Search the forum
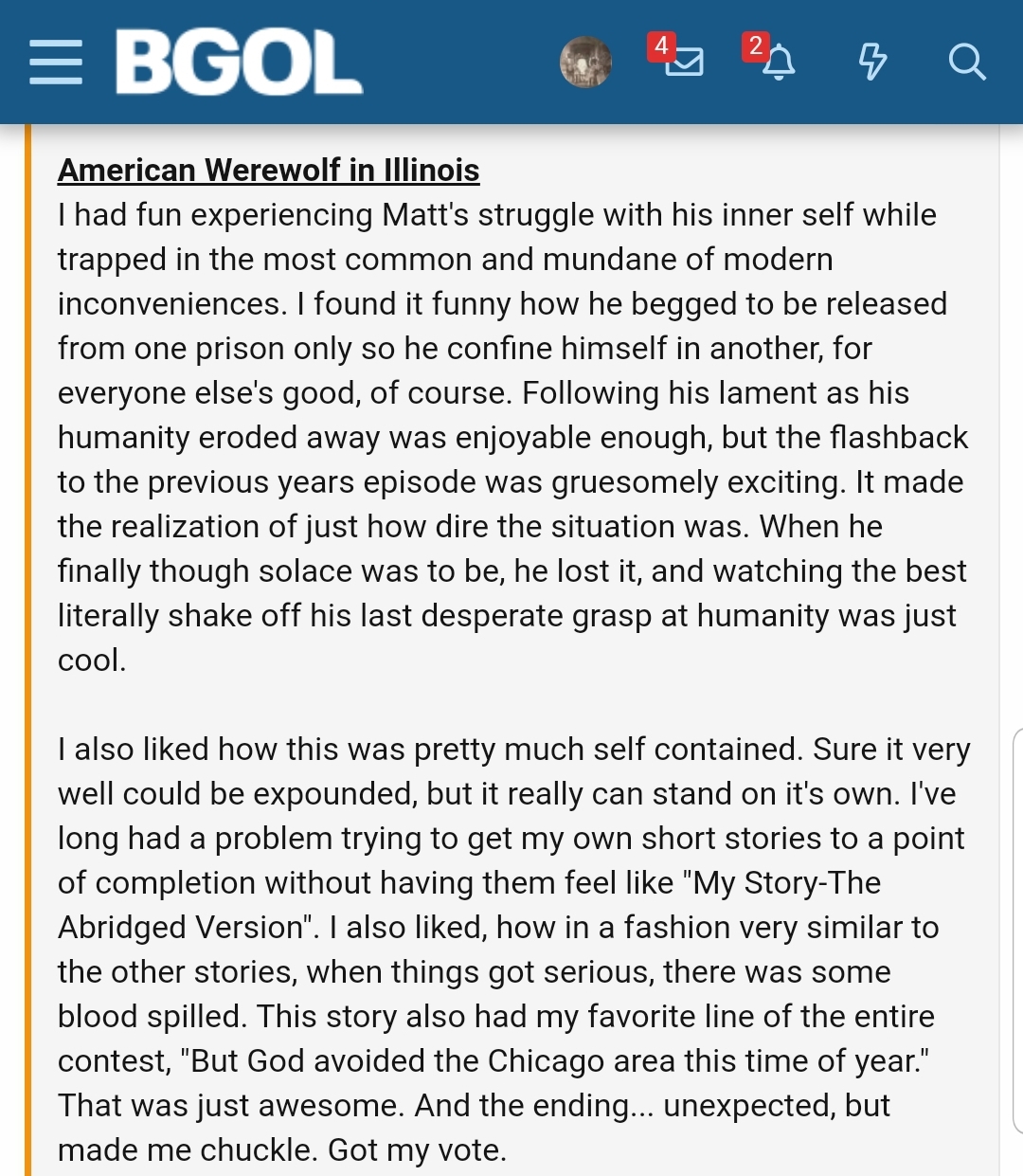Screen dimensions: 1023x1176 966,63
